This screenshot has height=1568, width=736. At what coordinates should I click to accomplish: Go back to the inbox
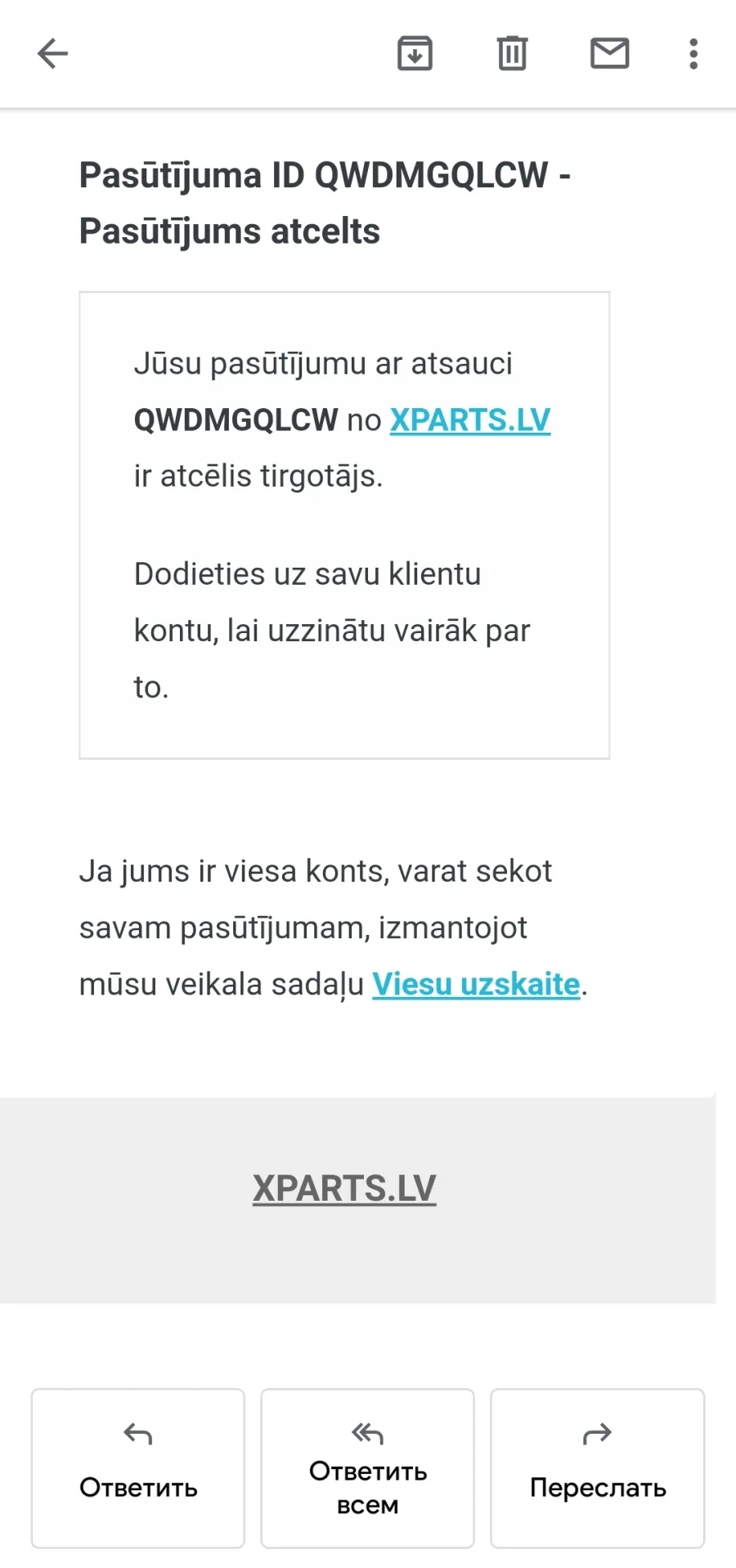click(53, 54)
